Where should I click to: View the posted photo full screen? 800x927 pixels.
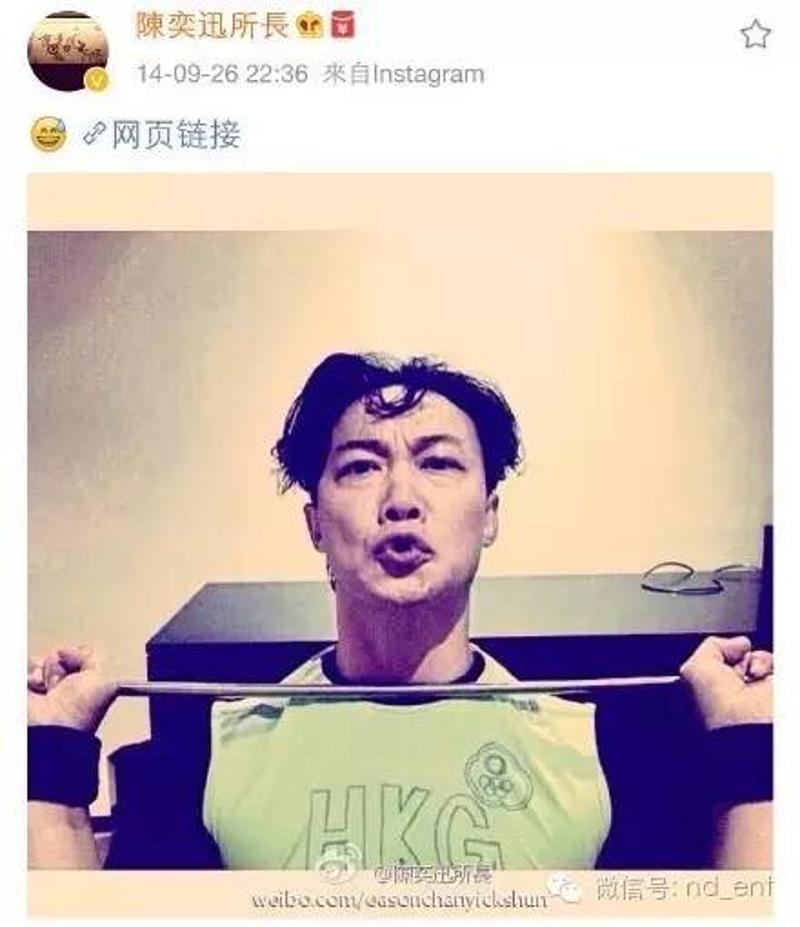[x=400, y=545]
